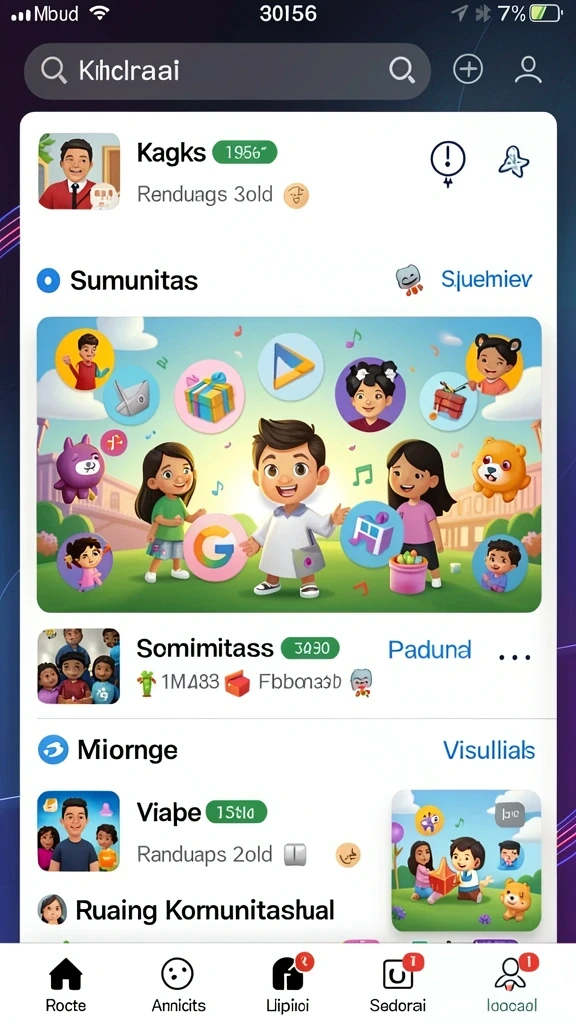Tap the Kihclraai search field

point(227,71)
